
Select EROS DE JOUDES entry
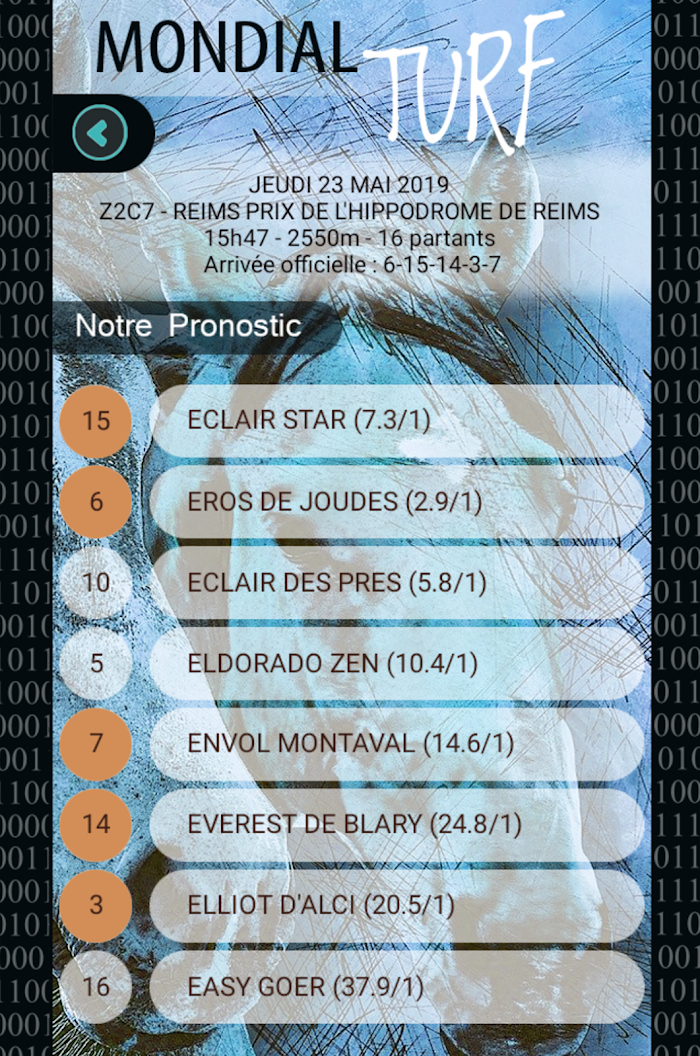(397, 502)
